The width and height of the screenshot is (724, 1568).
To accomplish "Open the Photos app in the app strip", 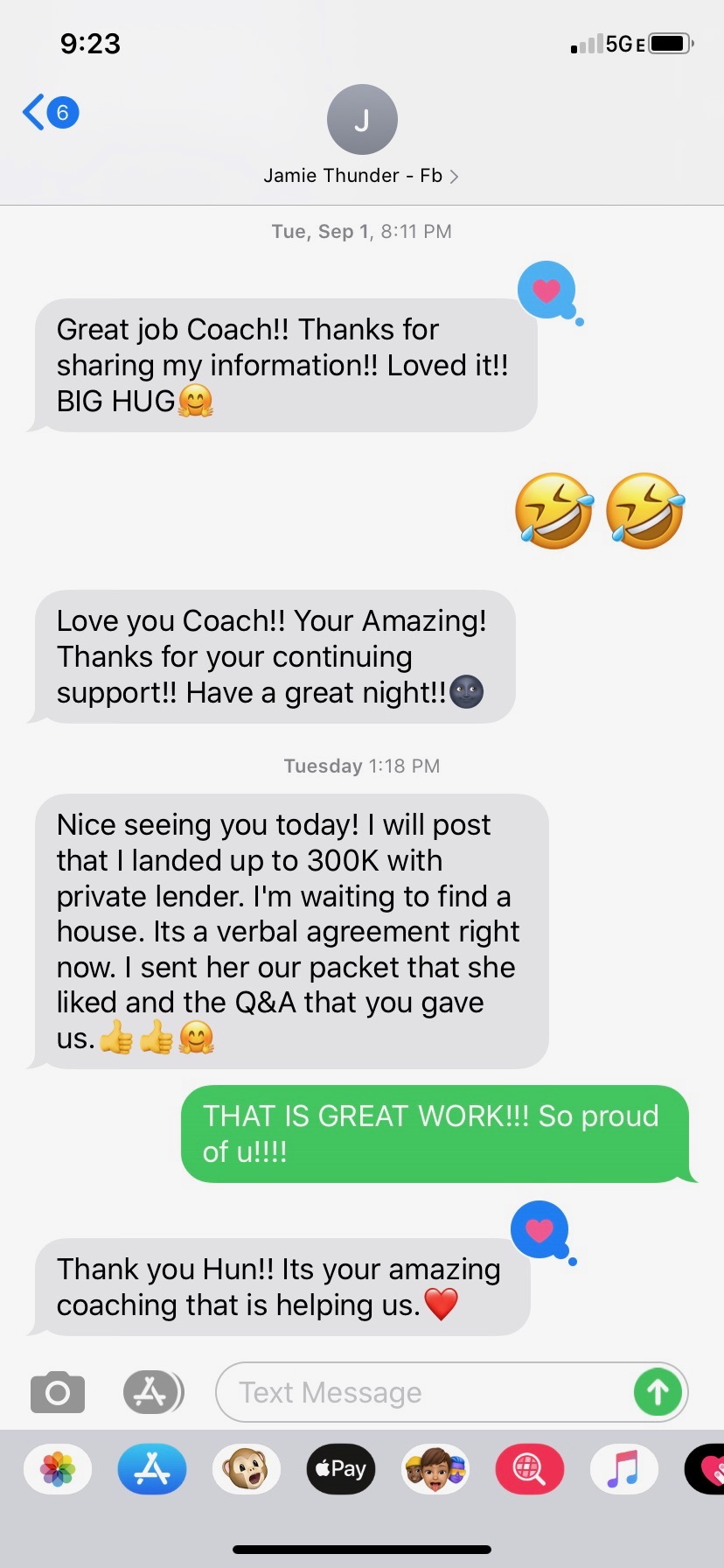I will point(58,1469).
